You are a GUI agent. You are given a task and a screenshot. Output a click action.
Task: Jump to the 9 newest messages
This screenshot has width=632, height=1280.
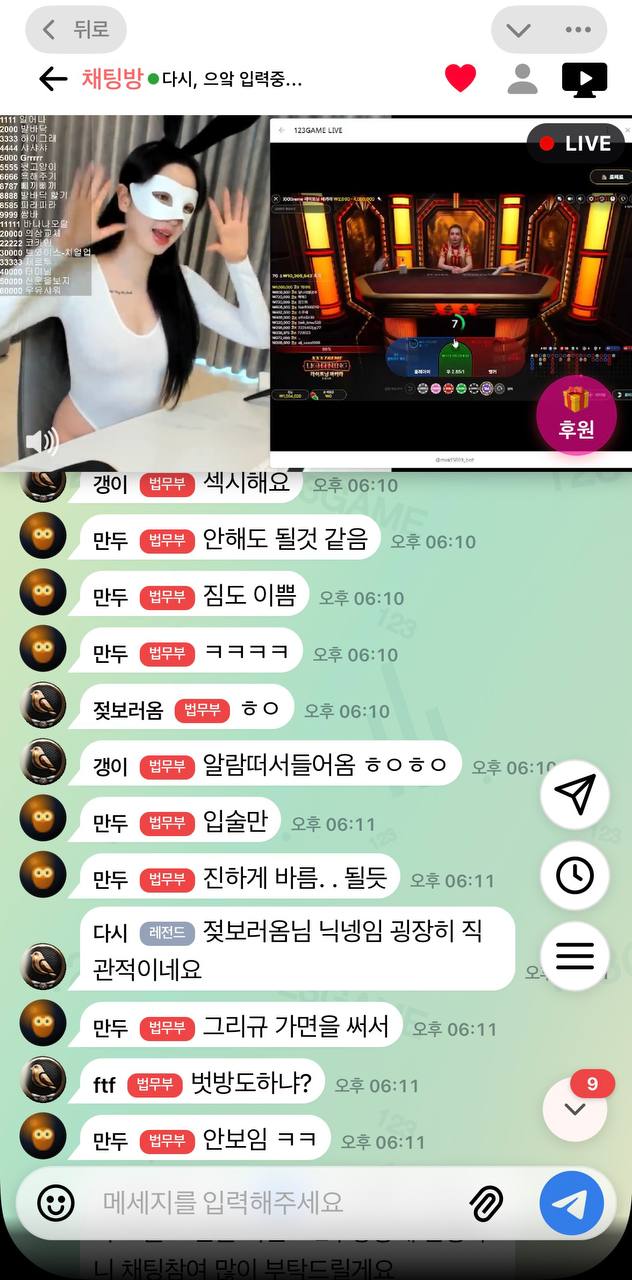coord(575,1108)
